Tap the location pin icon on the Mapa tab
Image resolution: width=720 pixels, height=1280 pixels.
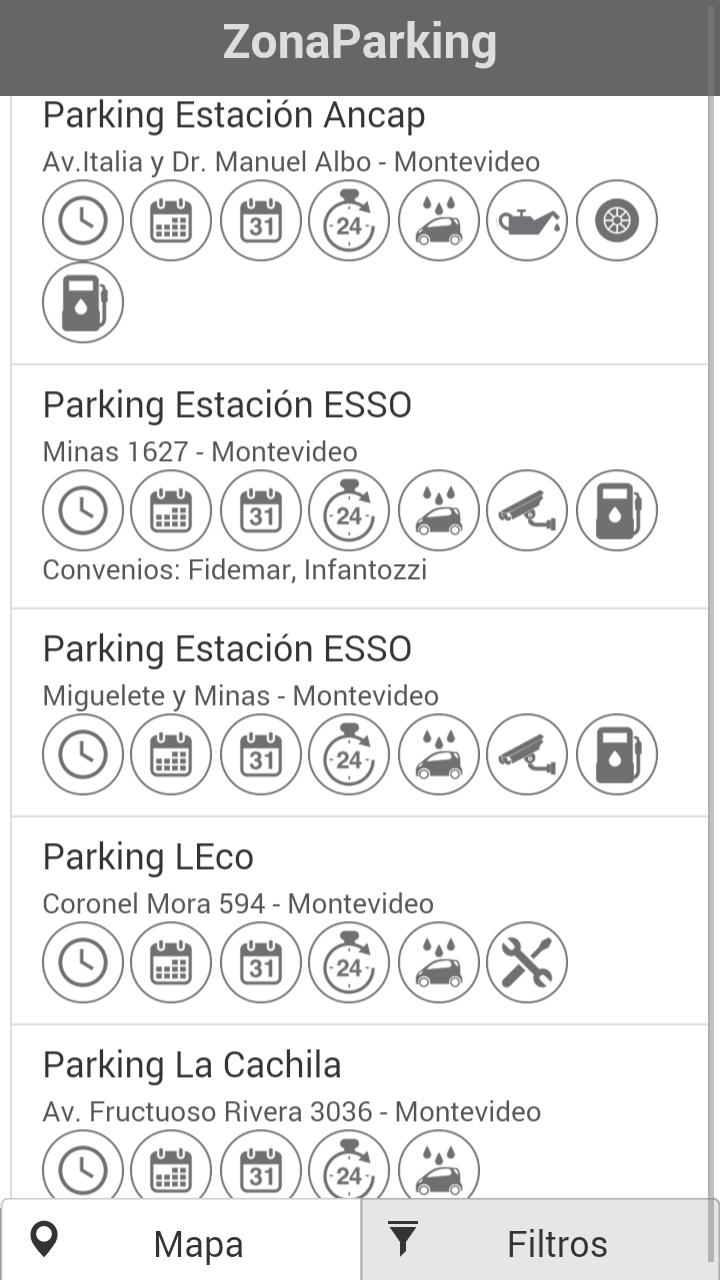tap(42, 1242)
